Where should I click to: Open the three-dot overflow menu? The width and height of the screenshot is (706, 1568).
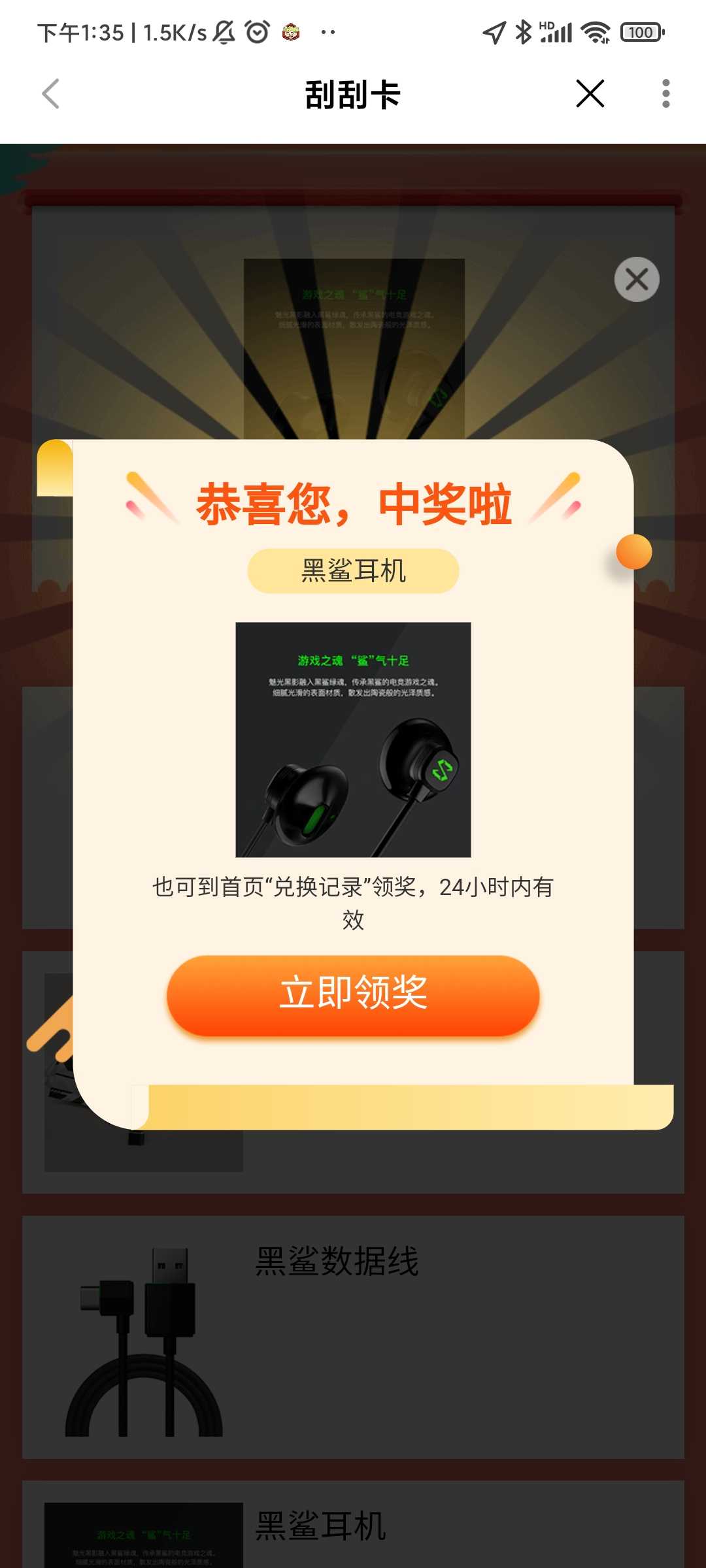(x=665, y=94)
